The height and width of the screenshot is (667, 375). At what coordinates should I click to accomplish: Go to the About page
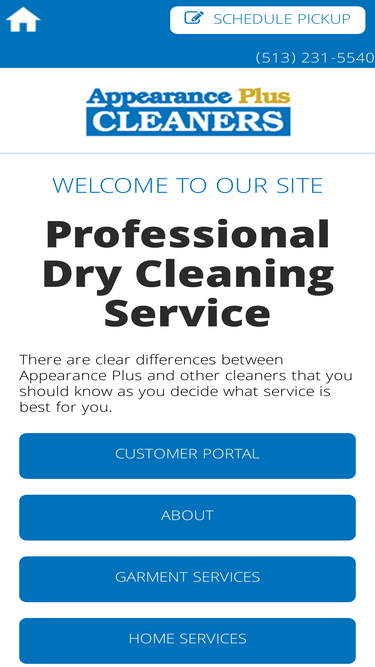187,517
